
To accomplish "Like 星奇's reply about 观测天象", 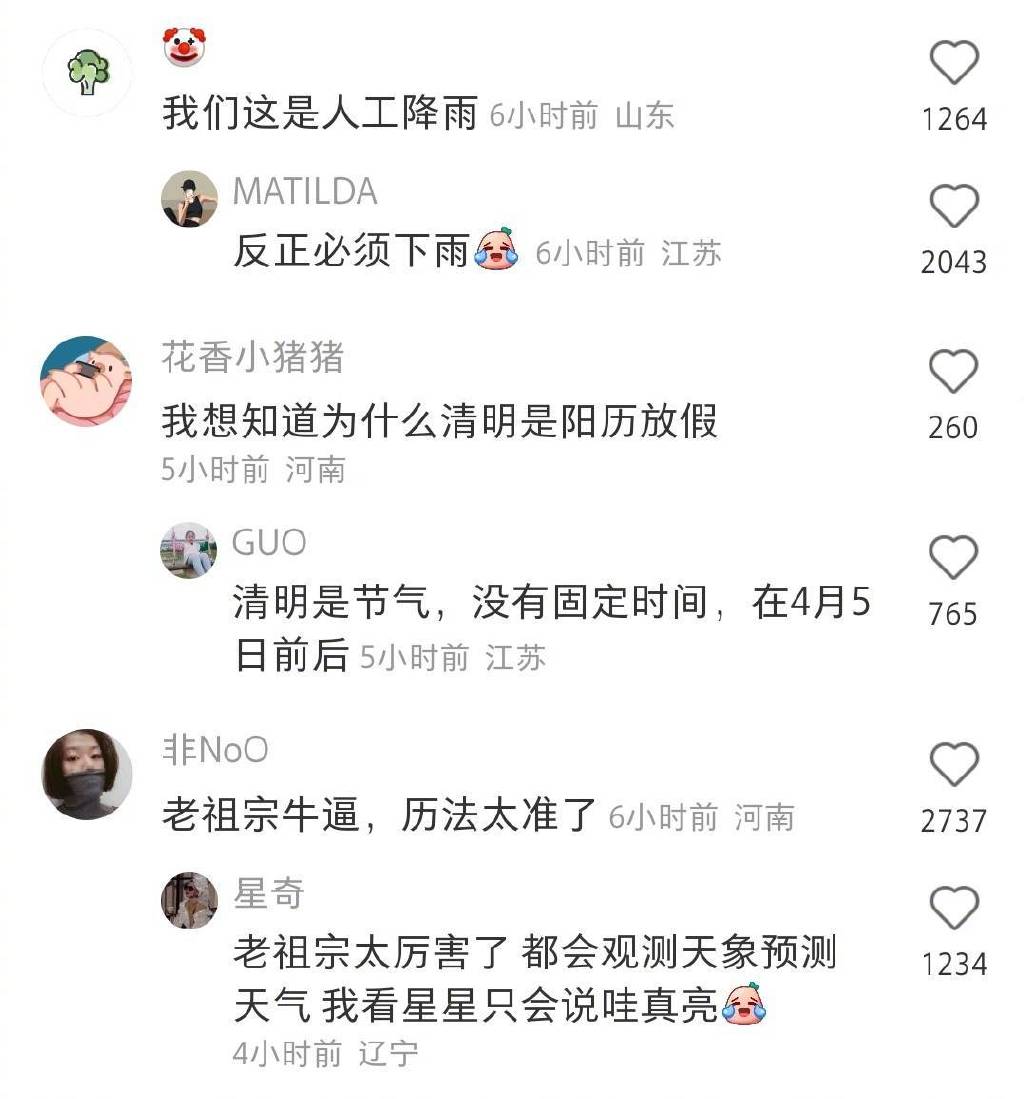I will click(x=954, y=909).
